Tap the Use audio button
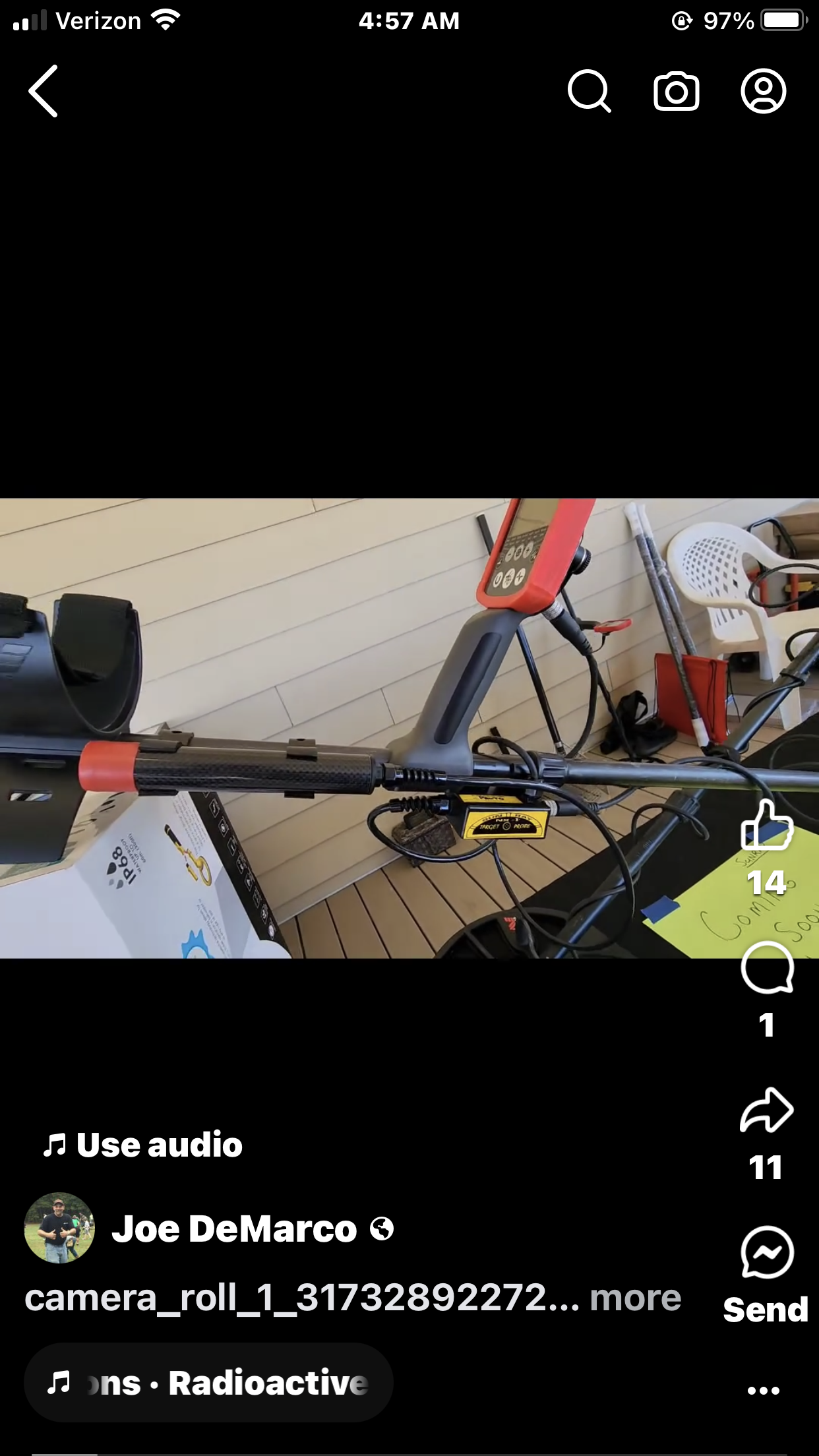The image size is (819, 1456). point(143,1145)
